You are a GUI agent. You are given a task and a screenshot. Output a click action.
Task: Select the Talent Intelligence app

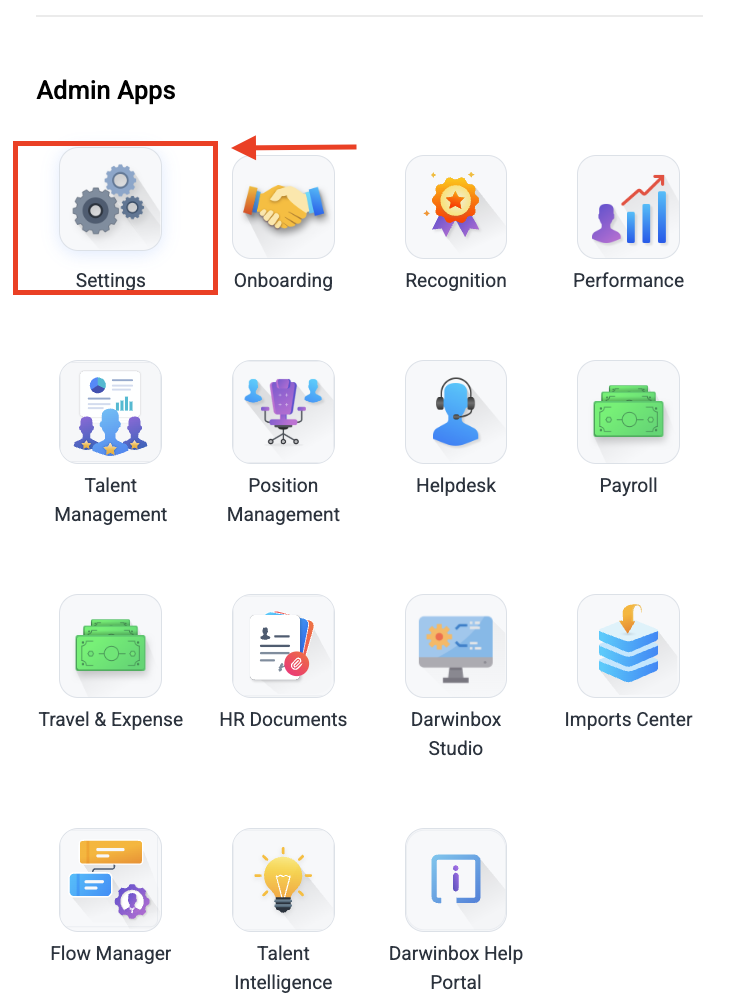click(x=283, y=880)
